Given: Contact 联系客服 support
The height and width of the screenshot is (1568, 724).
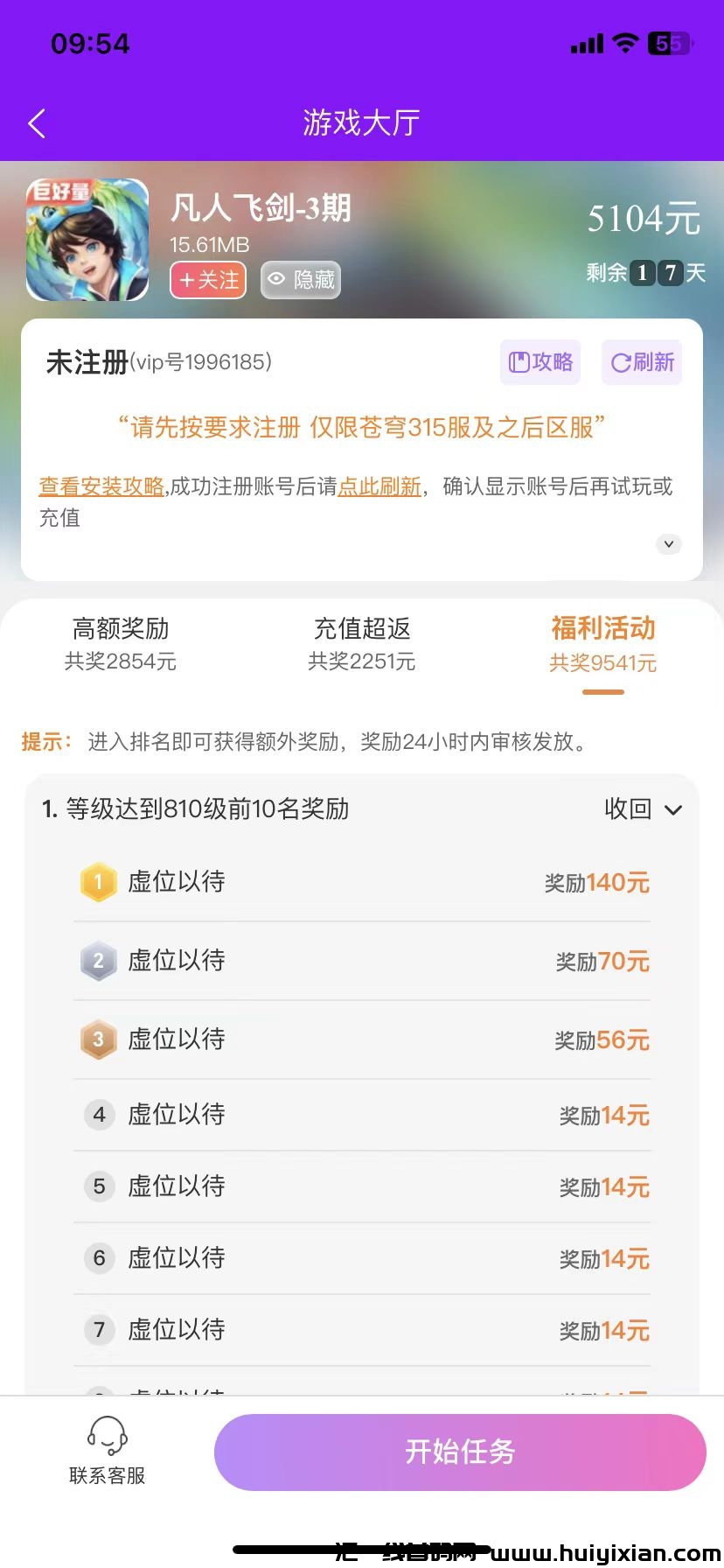Looking at the screenshot, I should [x=107, y=1451].
